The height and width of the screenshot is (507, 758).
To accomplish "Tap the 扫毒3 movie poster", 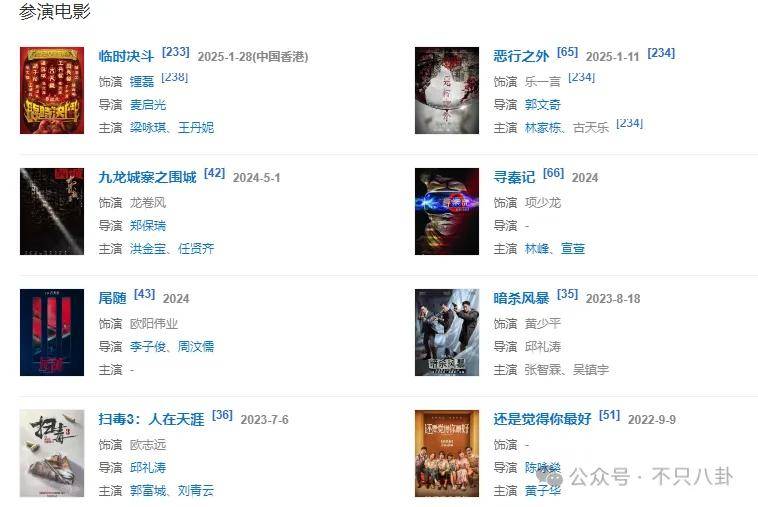I will click(x=52, y=453).
